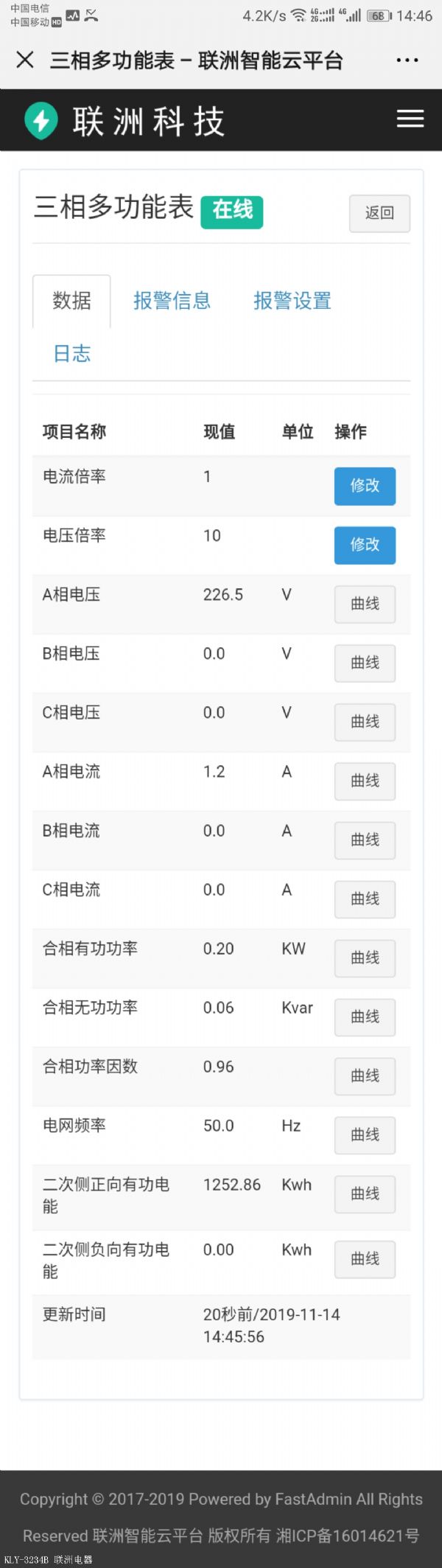The image size is (442, 1568).
Task: Switch to the 报警信息 tab
Action: coord(172,301)
